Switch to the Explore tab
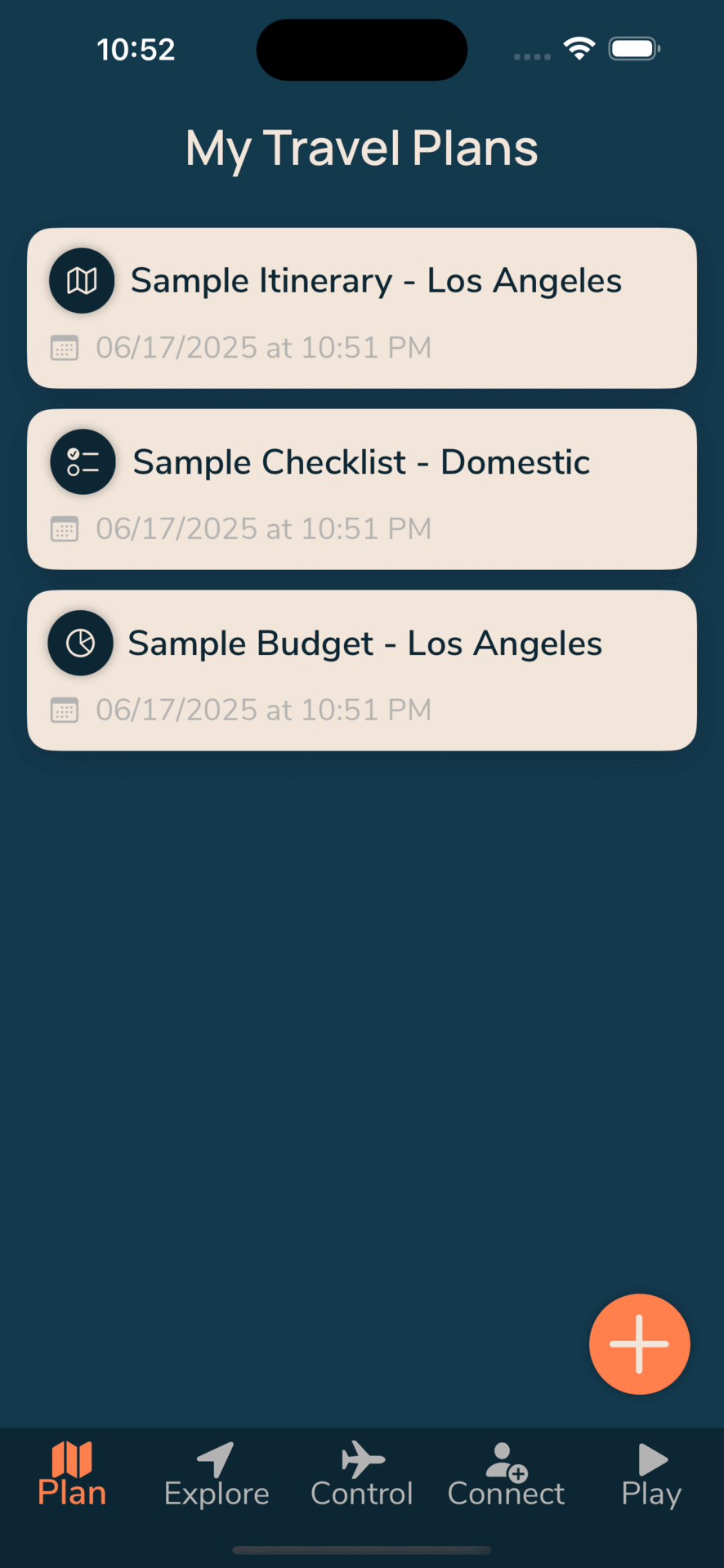724x1568 pixels. tap(215, 1474)
